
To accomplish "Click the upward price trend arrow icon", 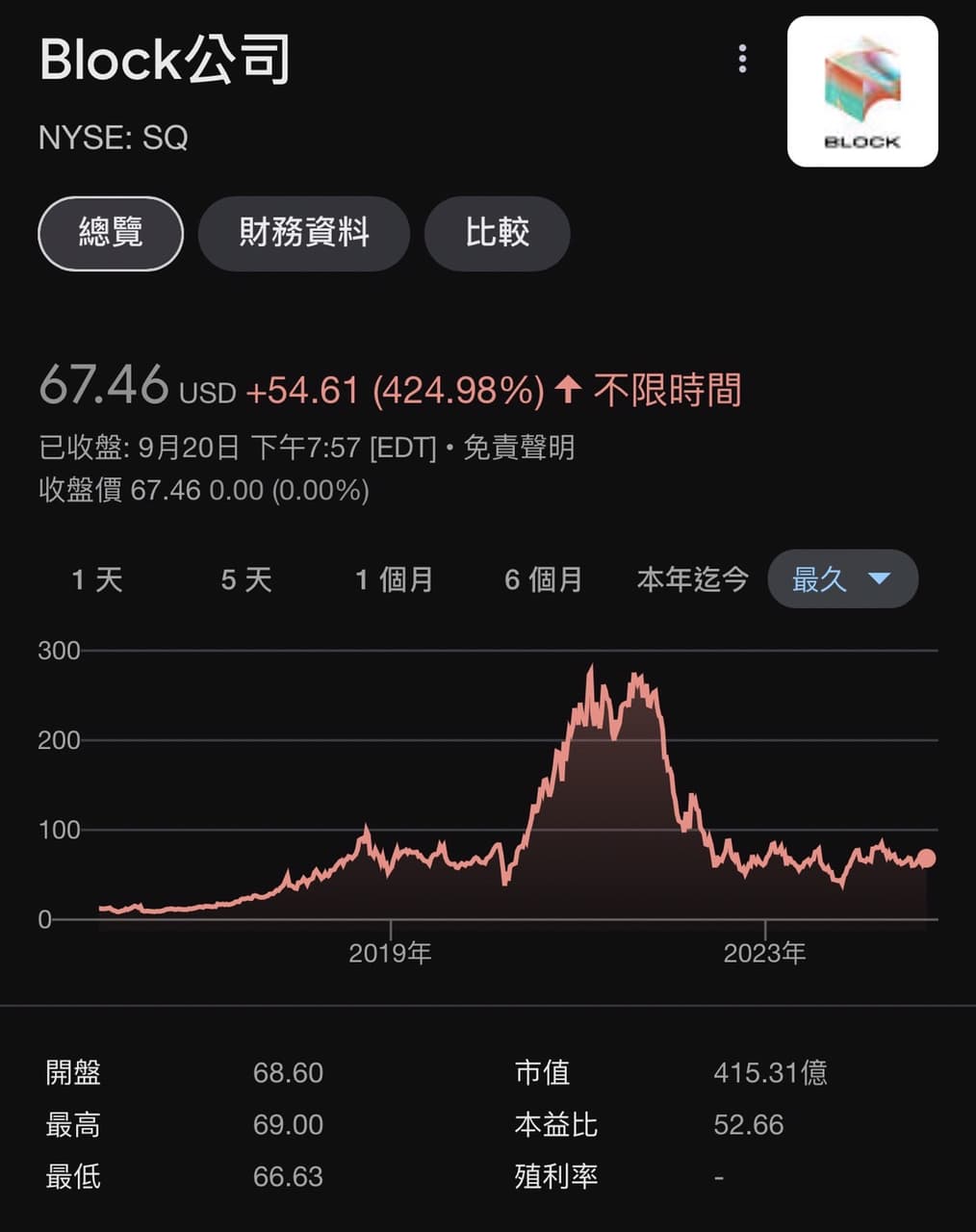I will 567,390.
